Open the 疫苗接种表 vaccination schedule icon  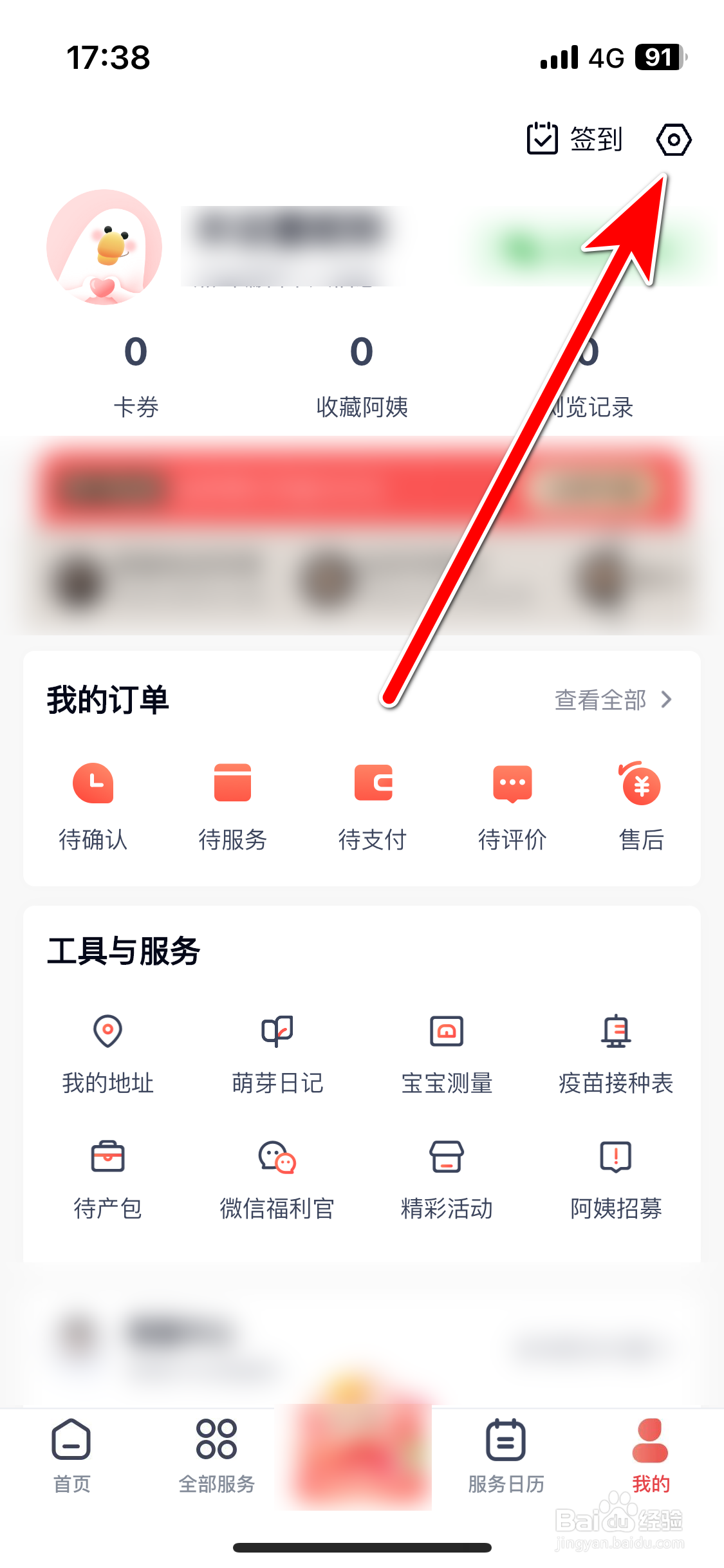[x=616, y=1046]
